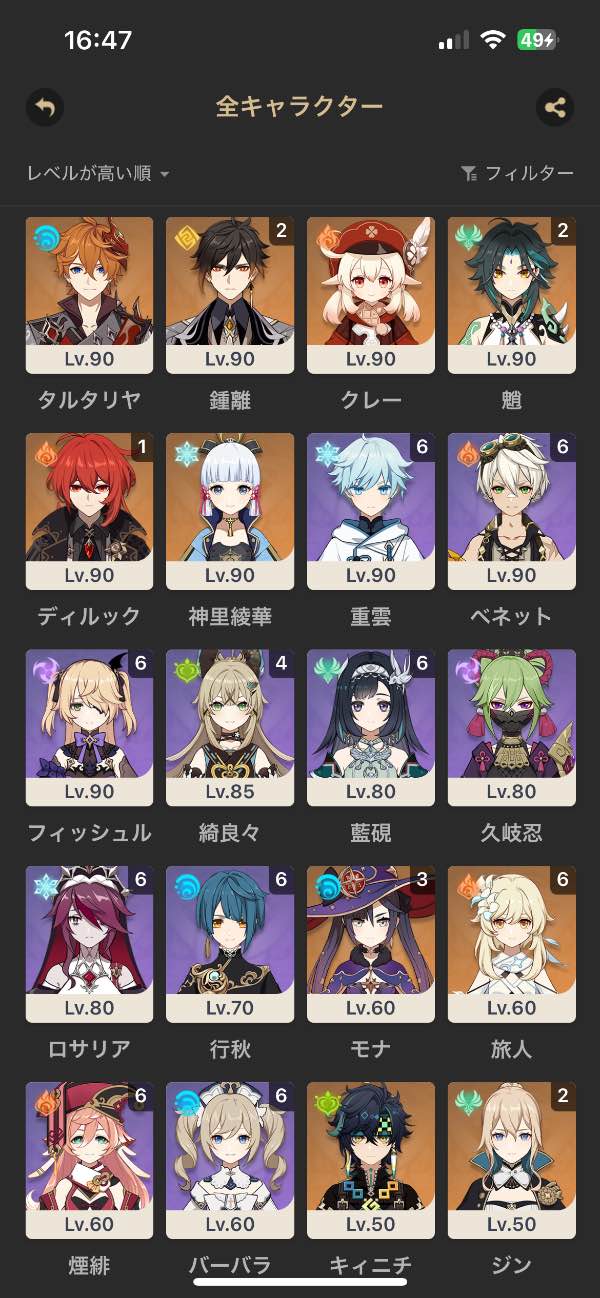Open the 行秋 character card
Image resolution: width=600 pixels, height=1298 pixels.
point(230,944)
